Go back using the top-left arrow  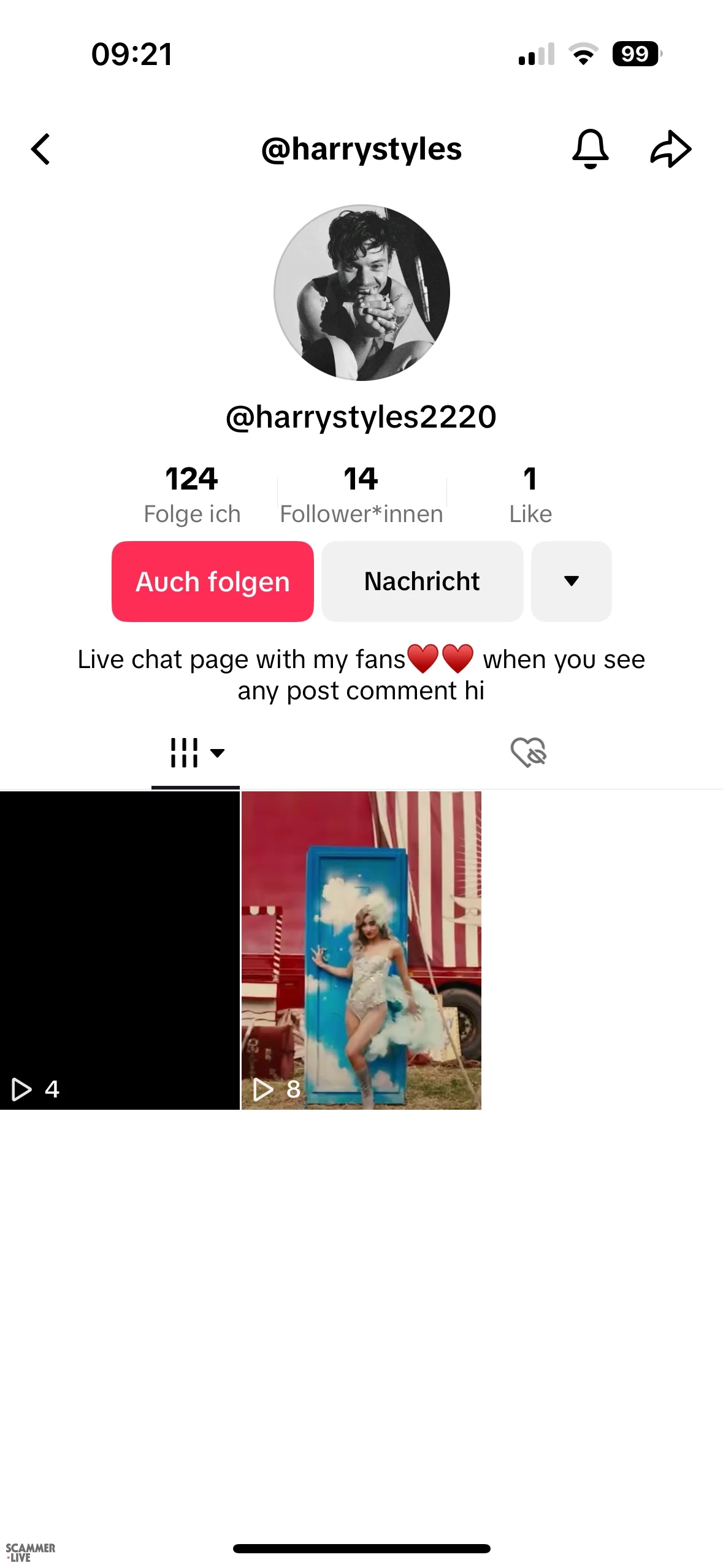pyautogui.click(x=40, y=149)
